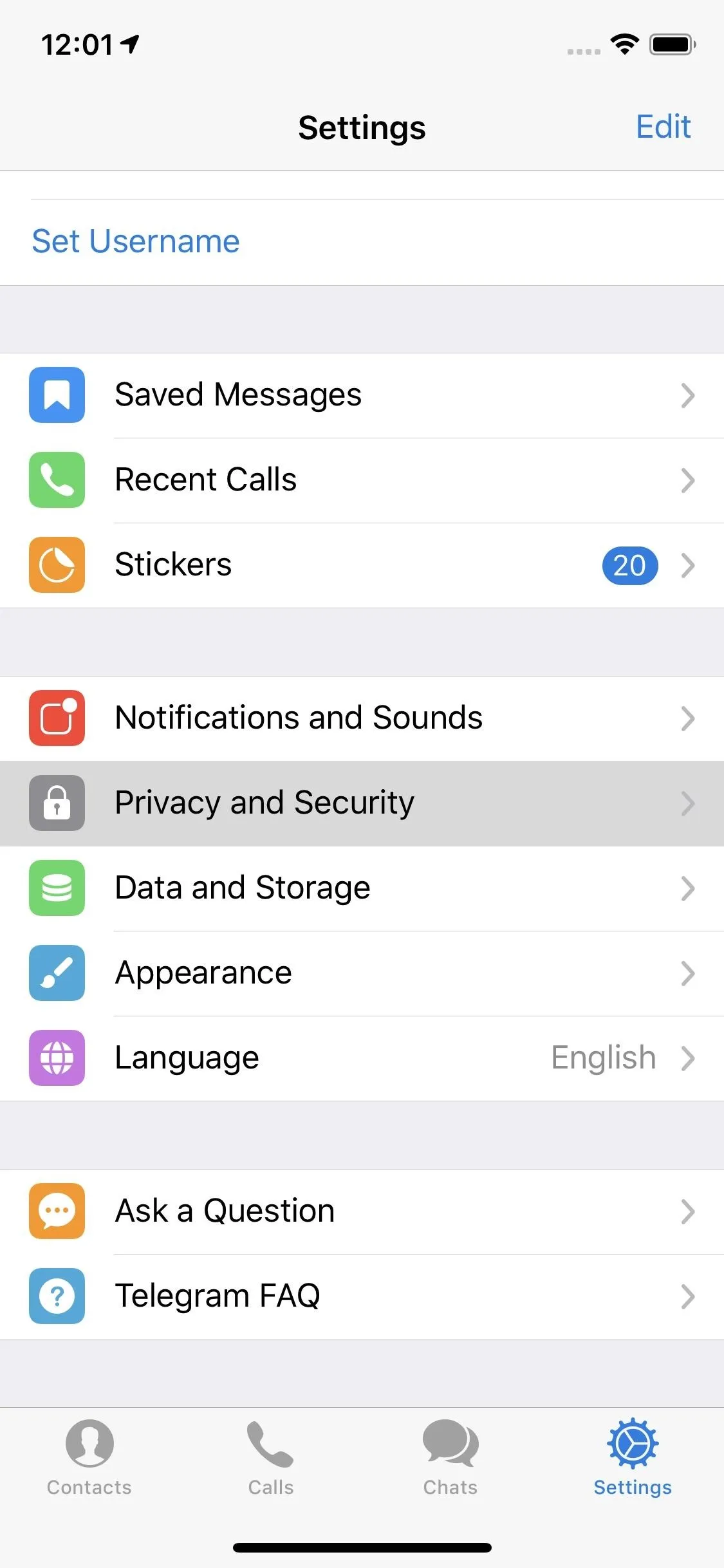This screenshot has width=724, height=1568.
Task: Select the Settings tab
Action: coord(633,1458)
